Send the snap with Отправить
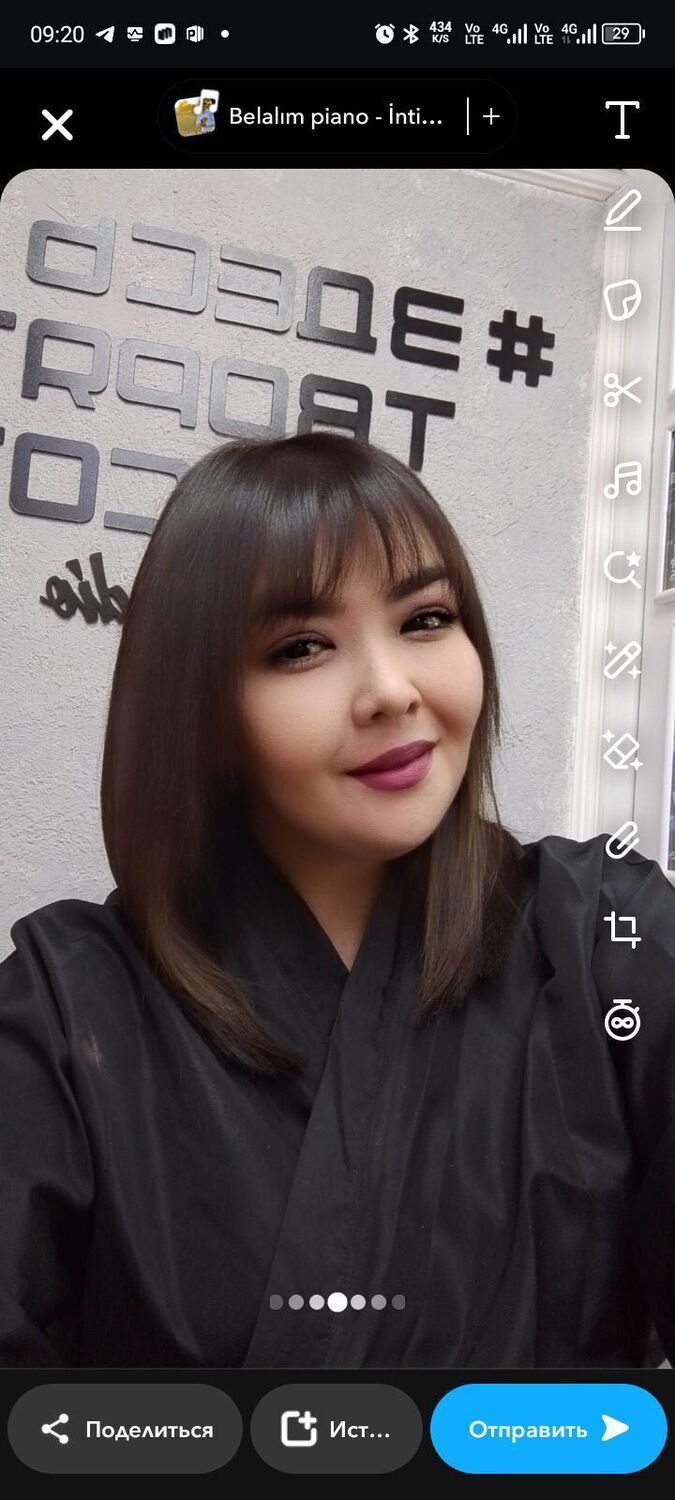This screenshot has height=1500, width=675. coord(548,1429)
